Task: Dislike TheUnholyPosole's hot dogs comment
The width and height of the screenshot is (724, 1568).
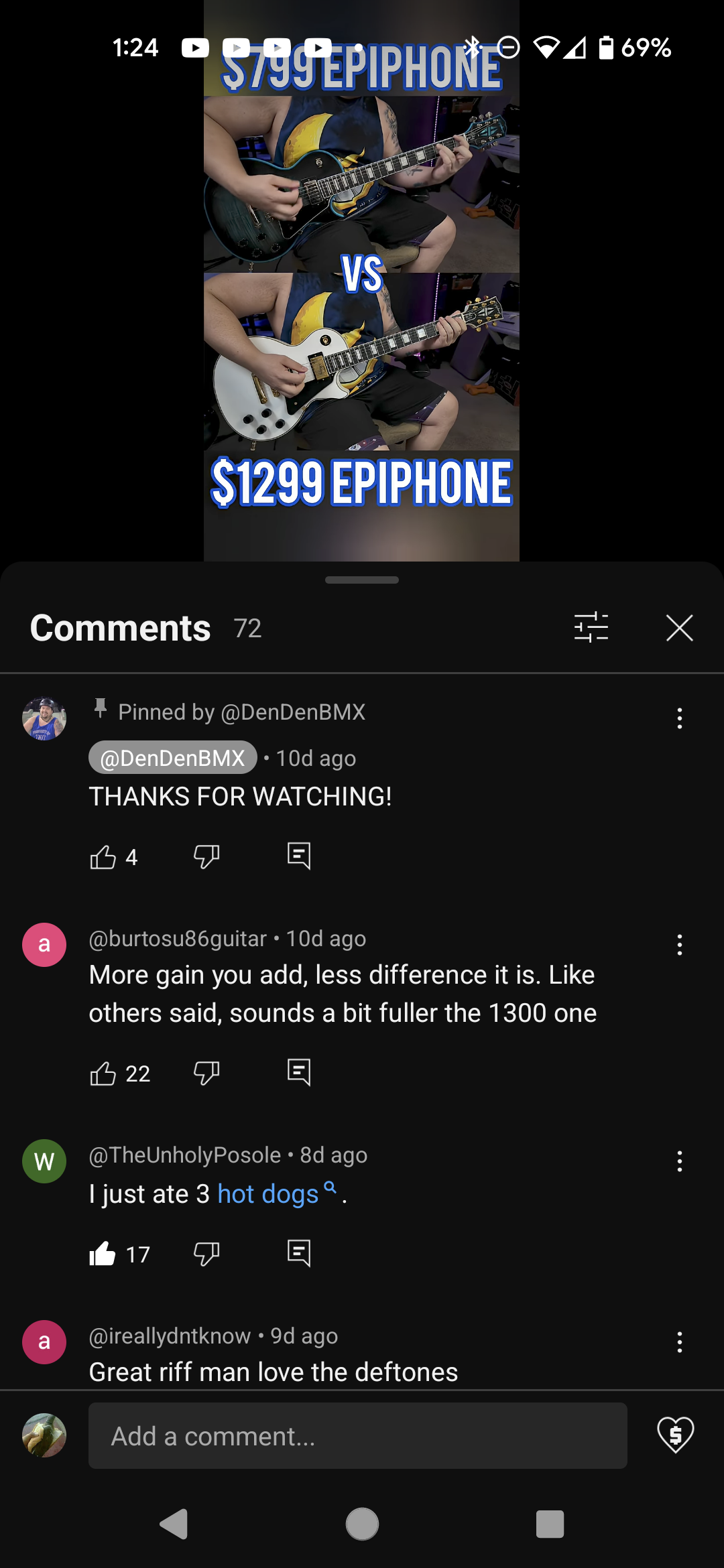Action: (206, 1254)
